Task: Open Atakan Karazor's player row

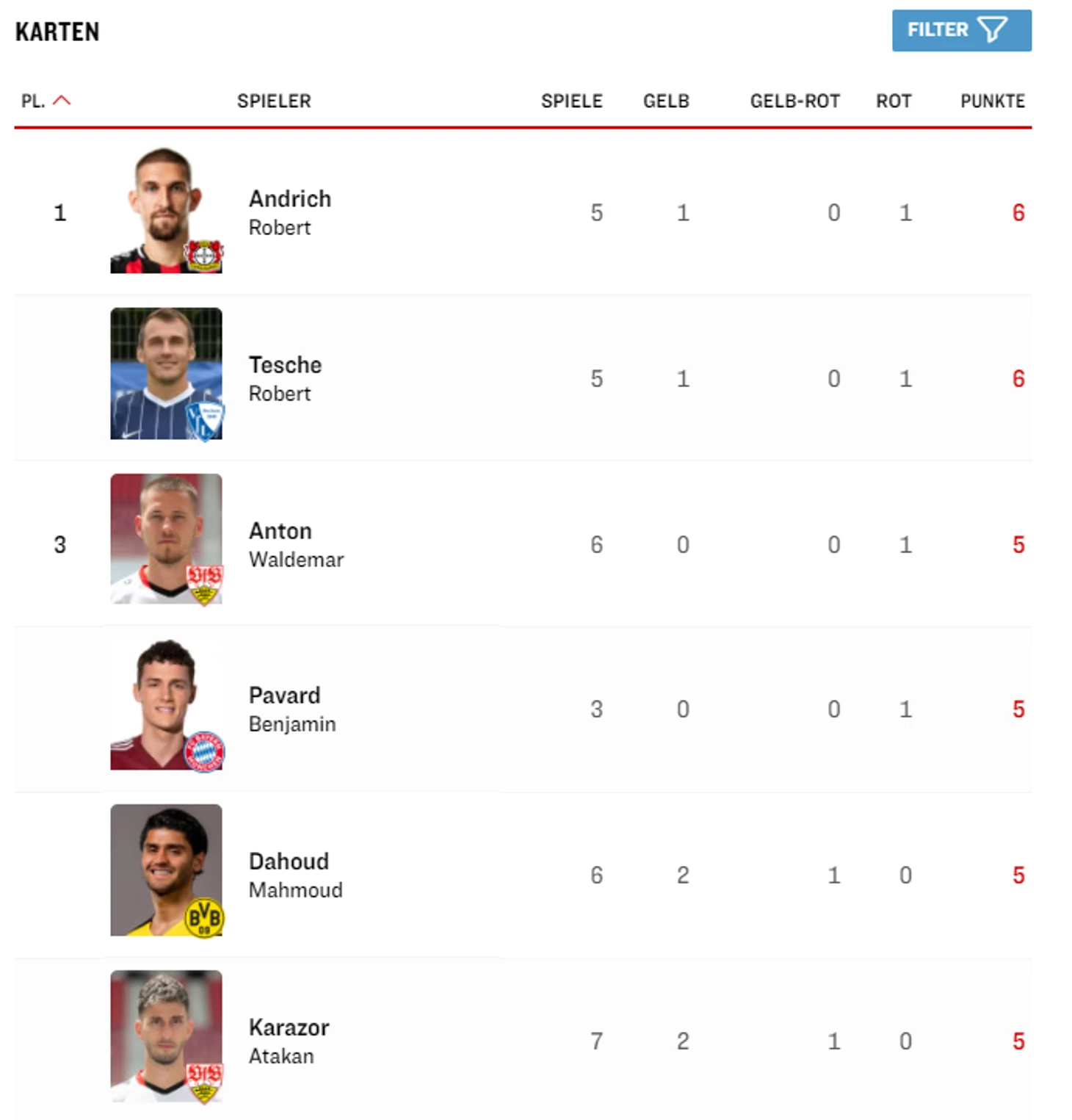Action: click(289, 1041)
